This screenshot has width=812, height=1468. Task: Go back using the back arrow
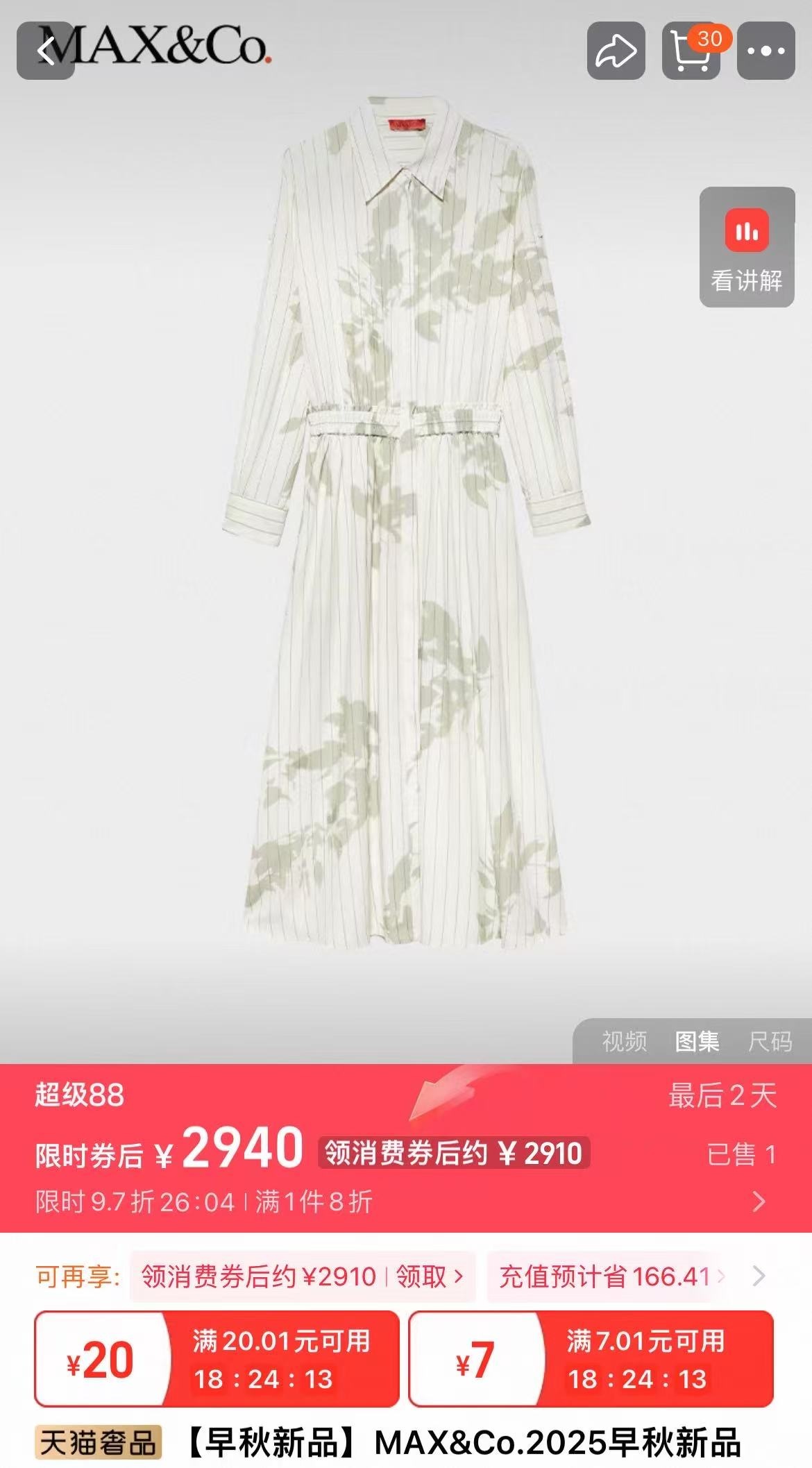[46, 51]
